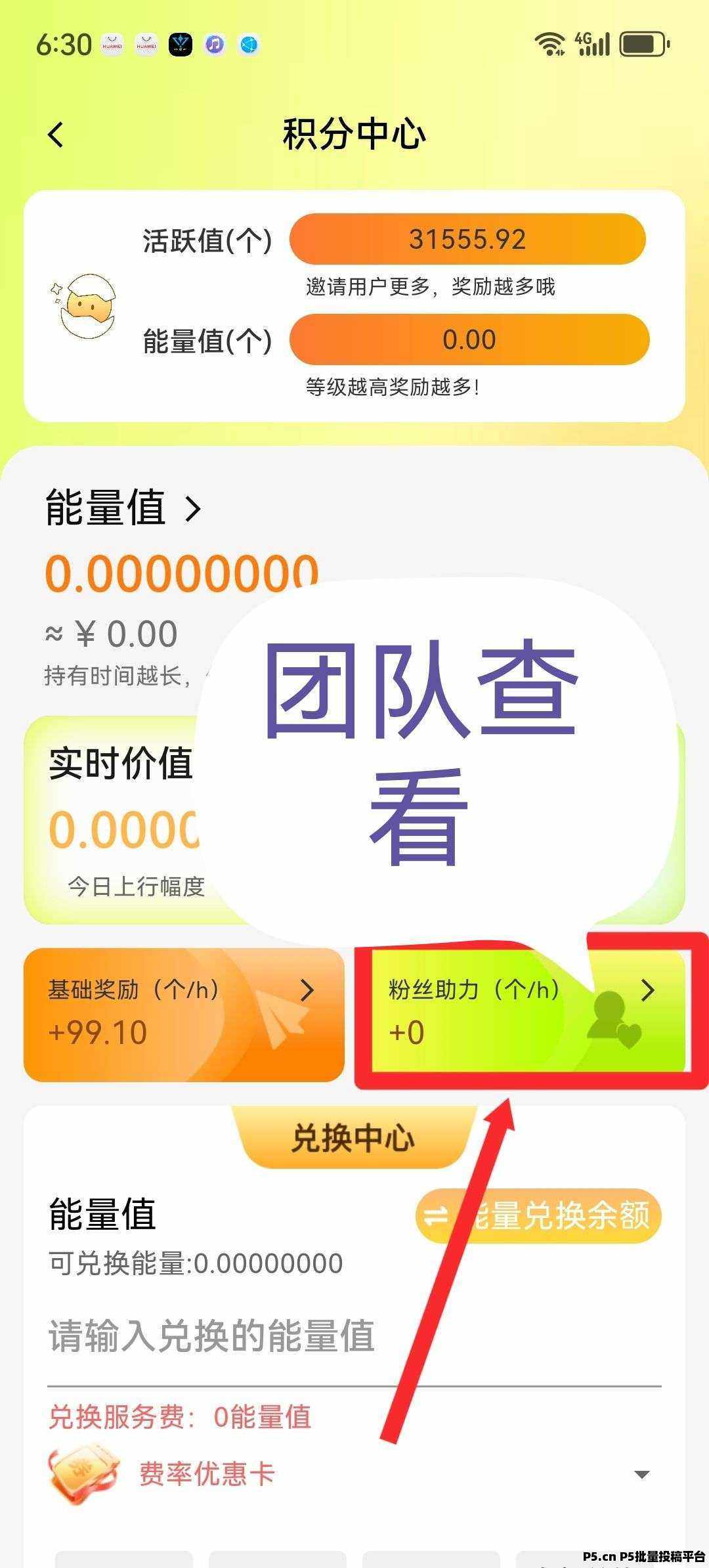709x1568 pixels.
Task: Open the 基础奖励 card
Action: point(184,1014)
